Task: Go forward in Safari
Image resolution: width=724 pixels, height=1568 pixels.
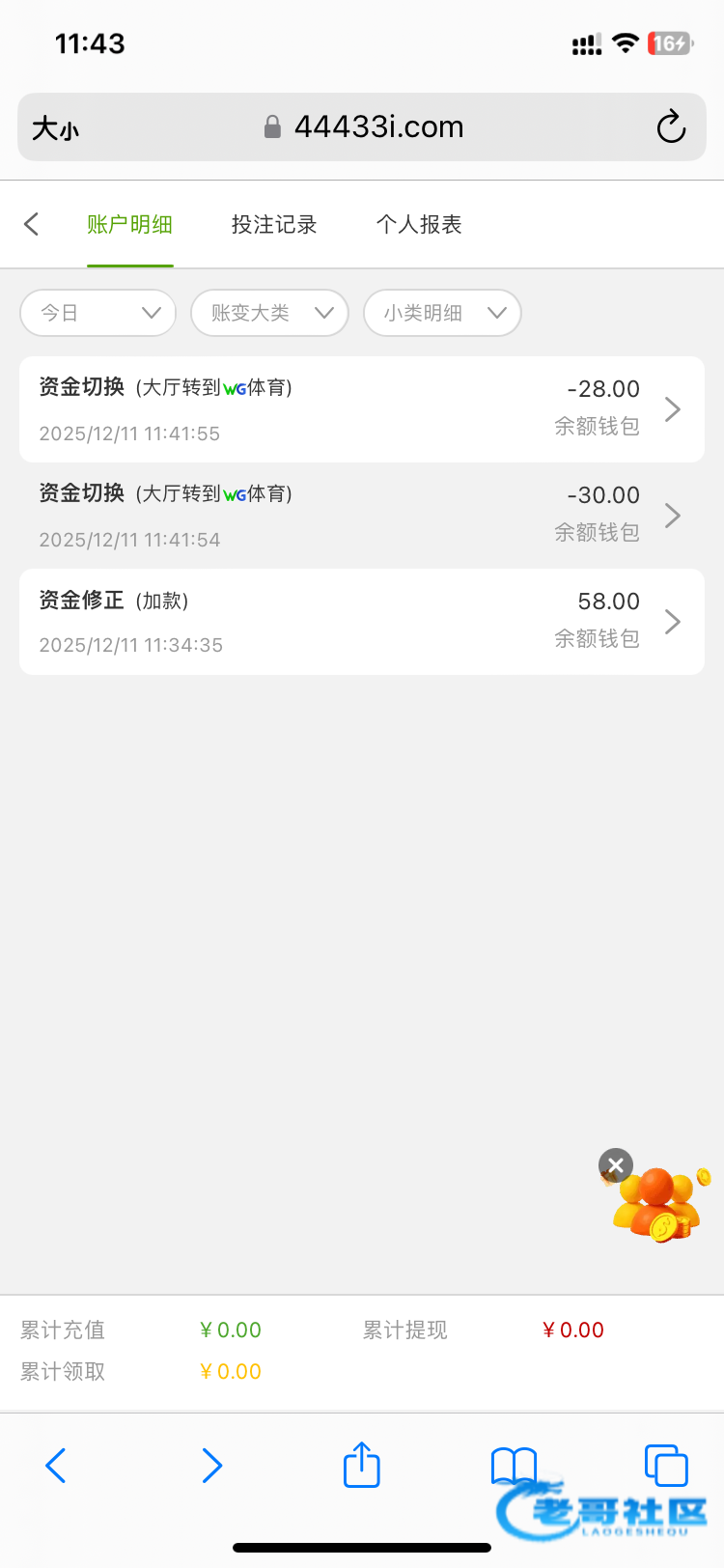Action: coord(212,1465)
